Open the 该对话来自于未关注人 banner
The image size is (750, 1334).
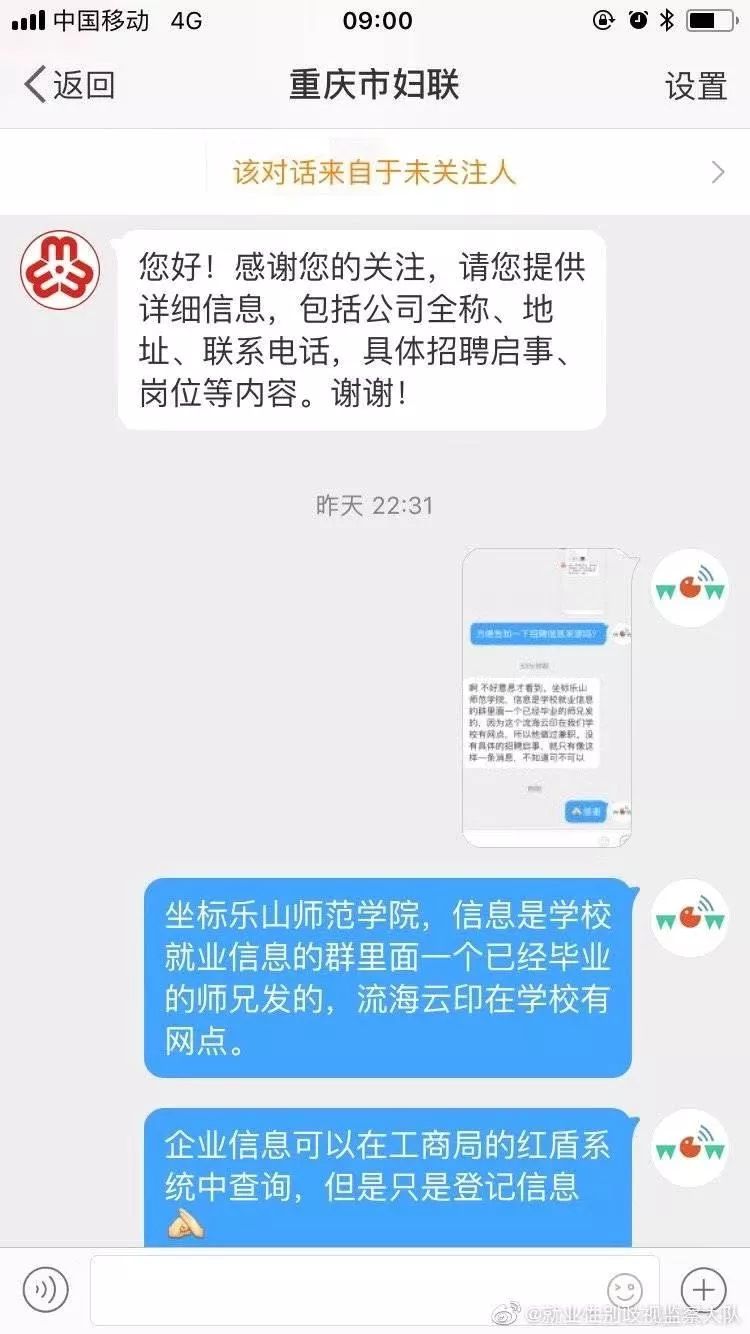point(375,172)
